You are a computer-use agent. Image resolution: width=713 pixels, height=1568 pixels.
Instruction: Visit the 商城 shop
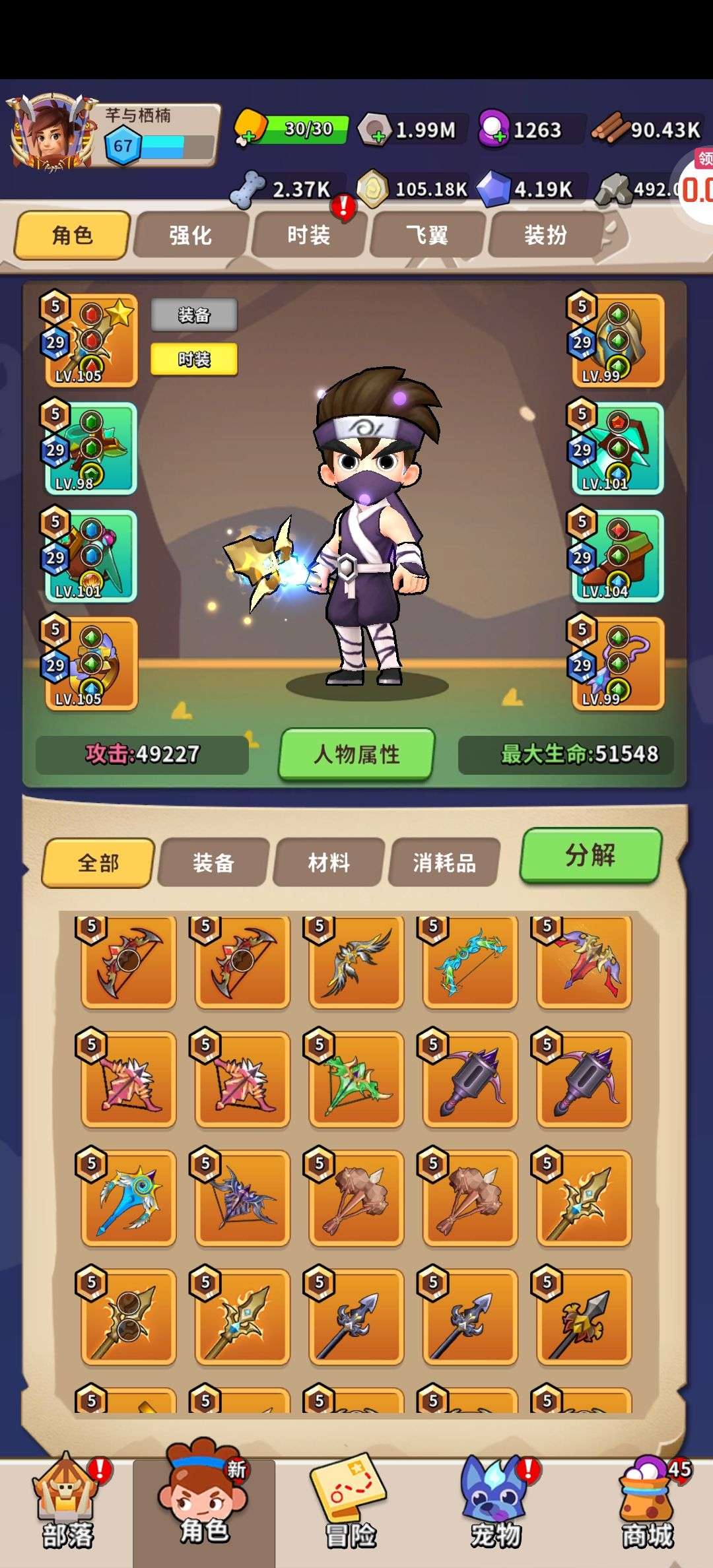pyautogui.click(x=647, y=1506)
